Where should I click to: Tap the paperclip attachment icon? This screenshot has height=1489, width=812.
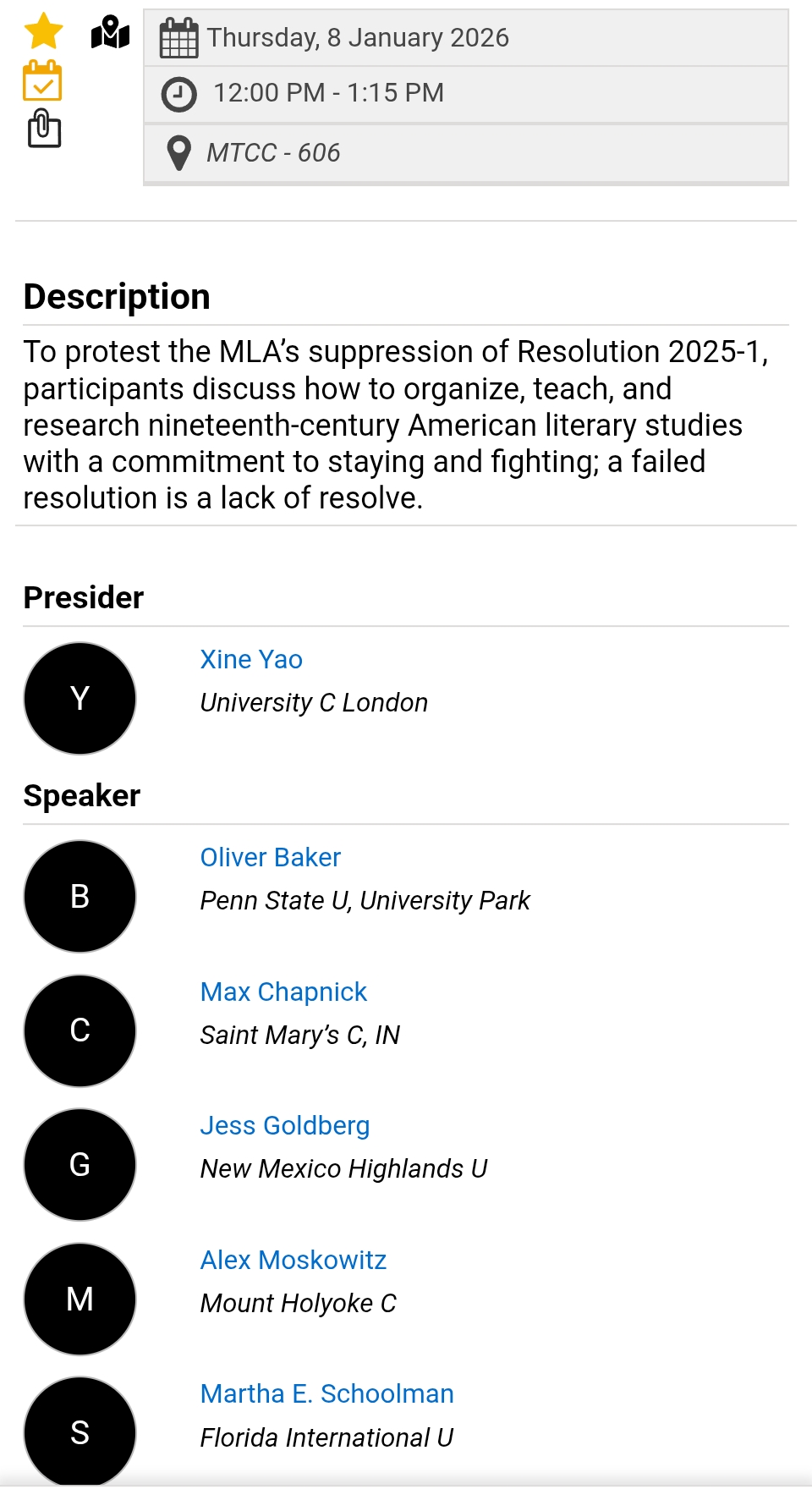44,129
